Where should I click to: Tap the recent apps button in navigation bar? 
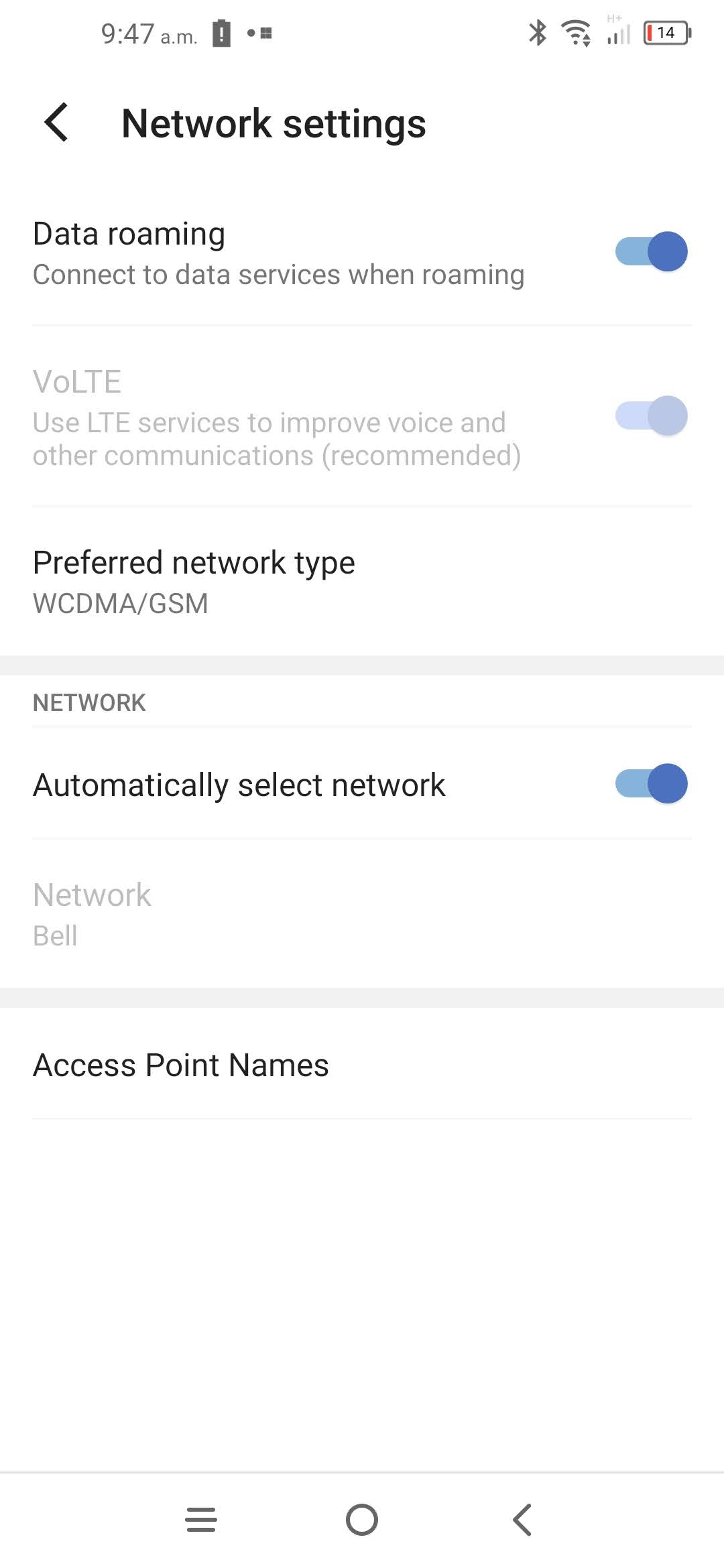(200, 1520)
